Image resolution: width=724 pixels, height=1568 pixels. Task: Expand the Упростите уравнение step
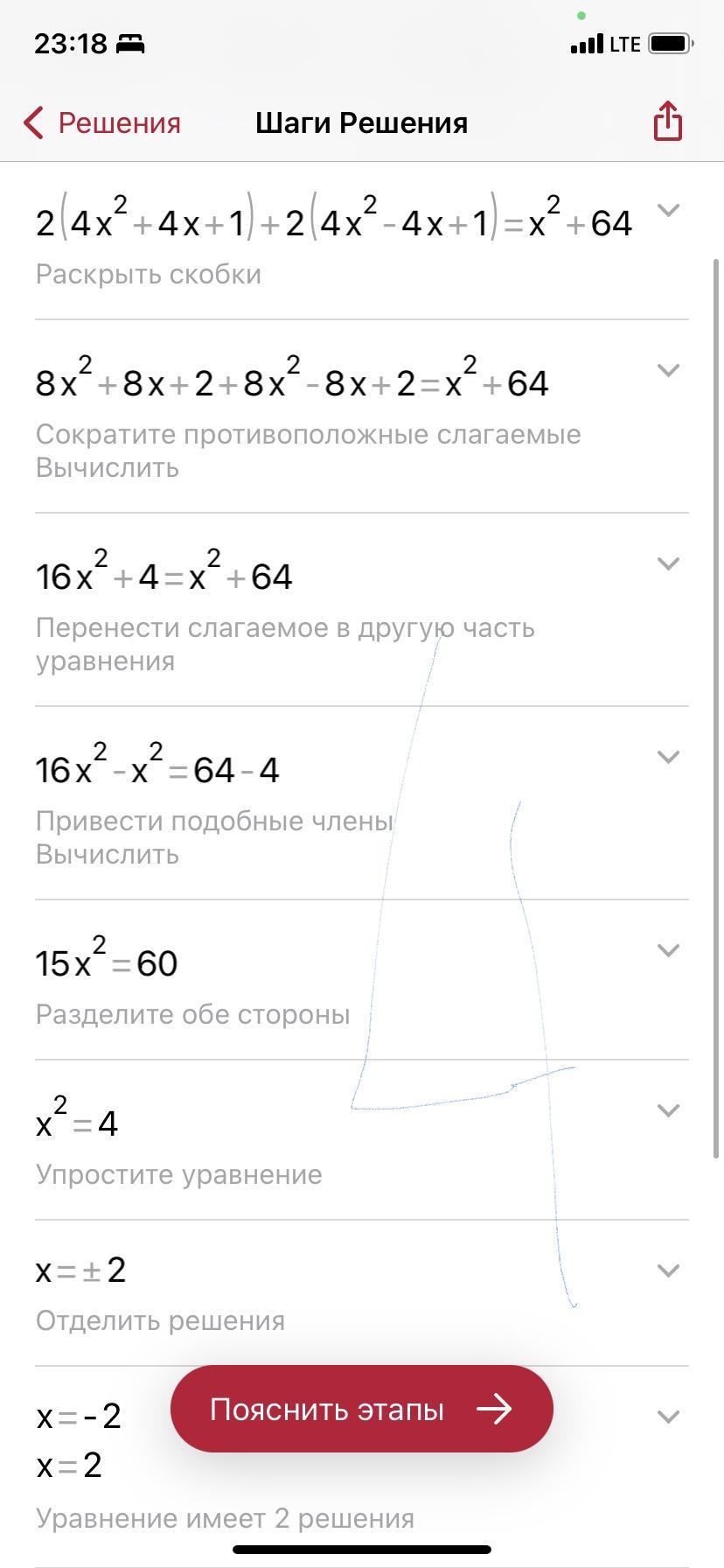[668, 1110]
